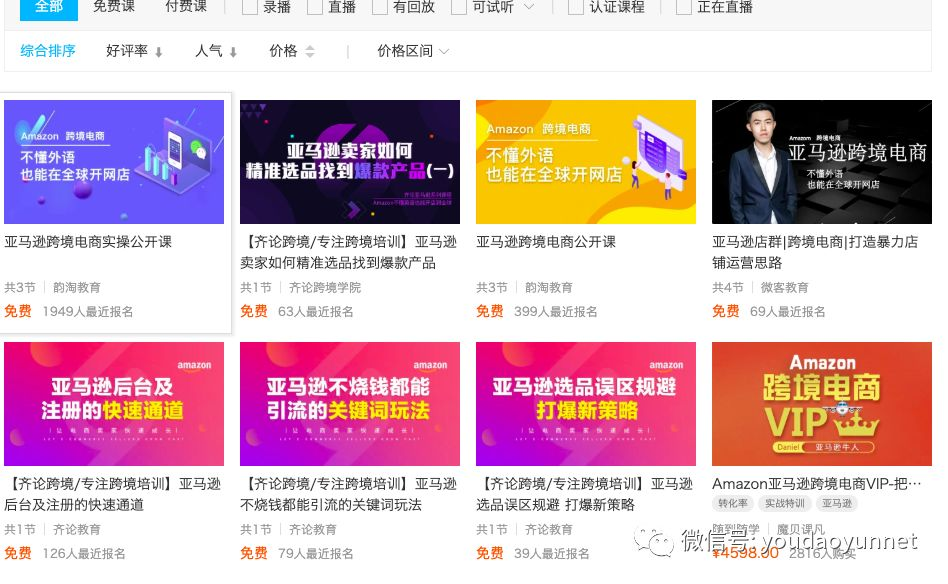Sort courses by 人气
The height and width of the screenshot is (584, 948).
click(216, 51)
